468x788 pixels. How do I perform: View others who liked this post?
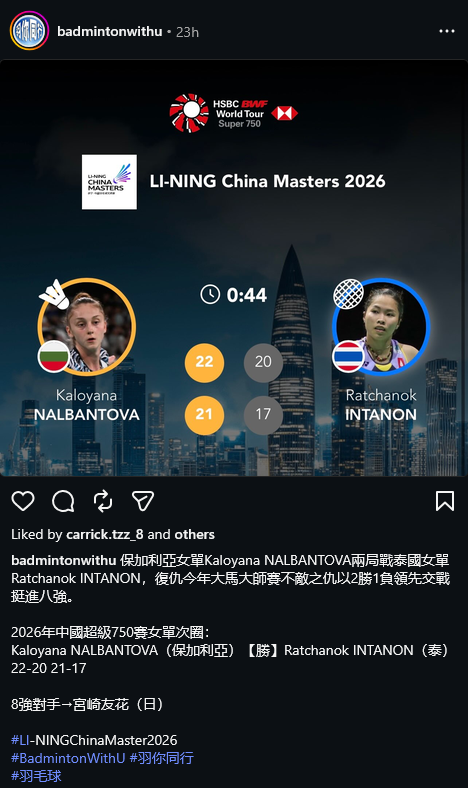click(x=195, y=534)
